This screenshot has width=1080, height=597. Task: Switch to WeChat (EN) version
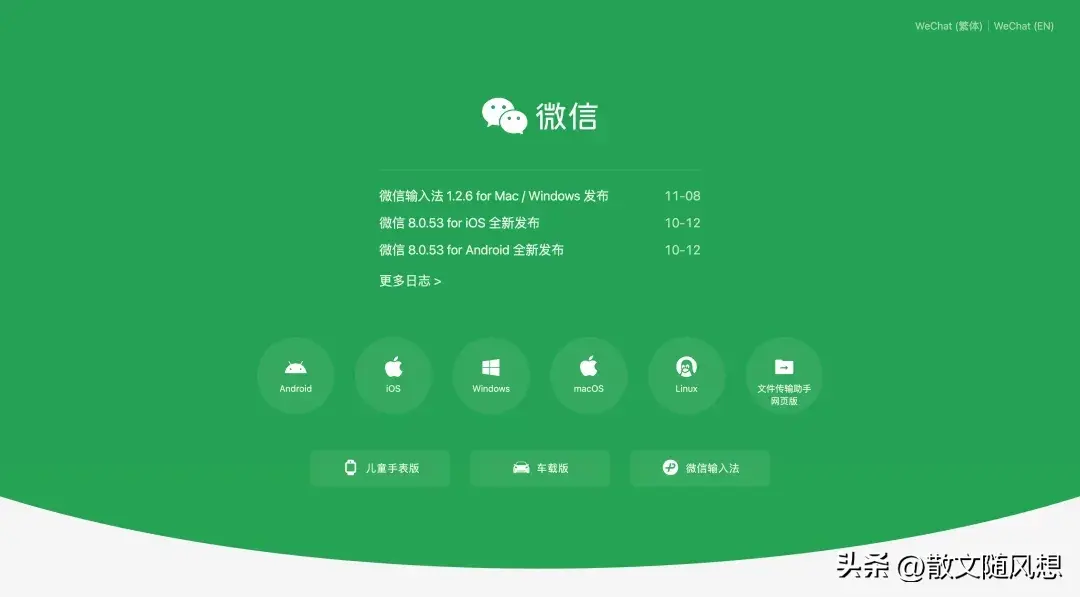click(1023, 26)
